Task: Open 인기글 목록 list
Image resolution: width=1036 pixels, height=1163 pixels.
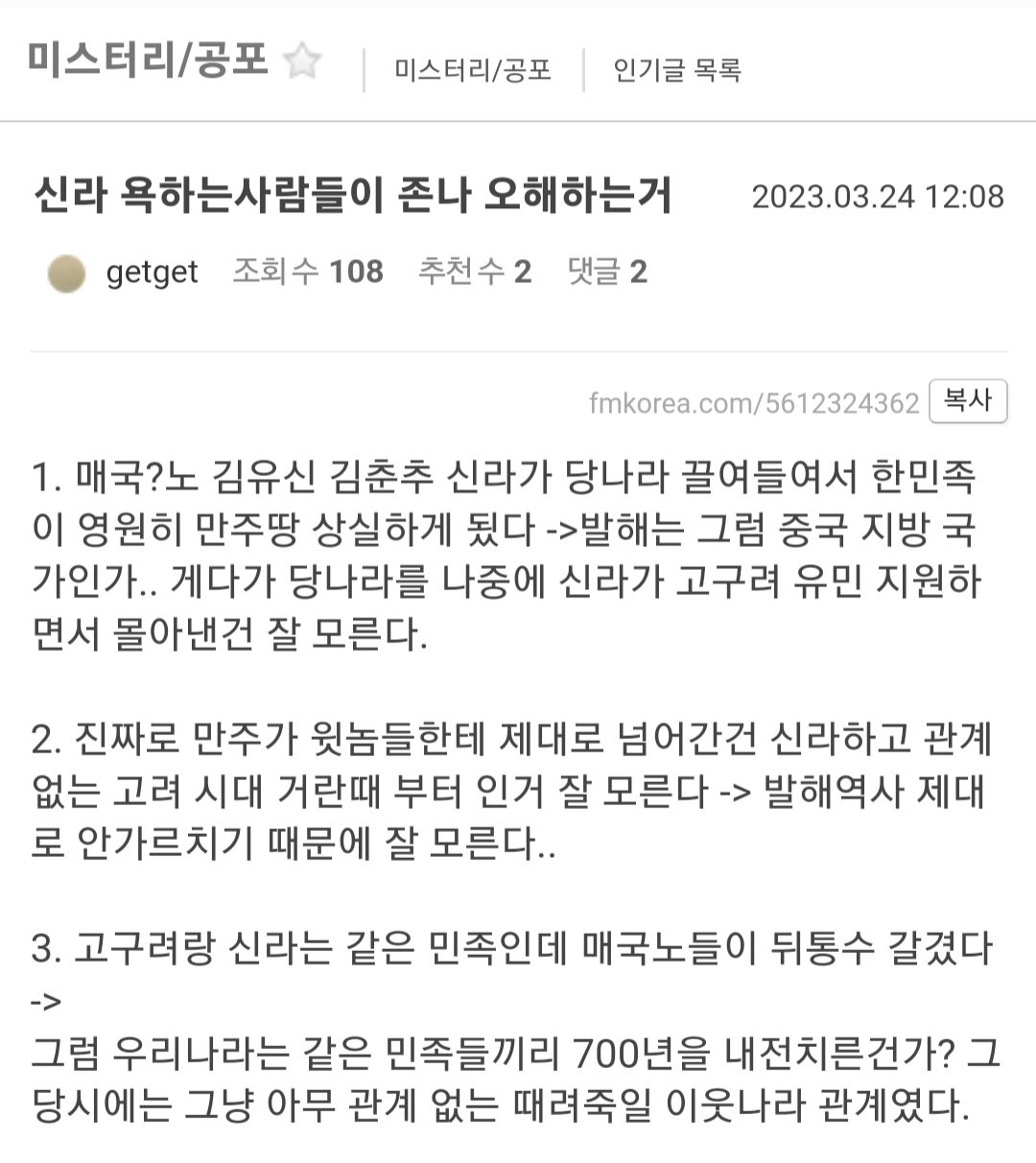Action: tap(677, 70)
